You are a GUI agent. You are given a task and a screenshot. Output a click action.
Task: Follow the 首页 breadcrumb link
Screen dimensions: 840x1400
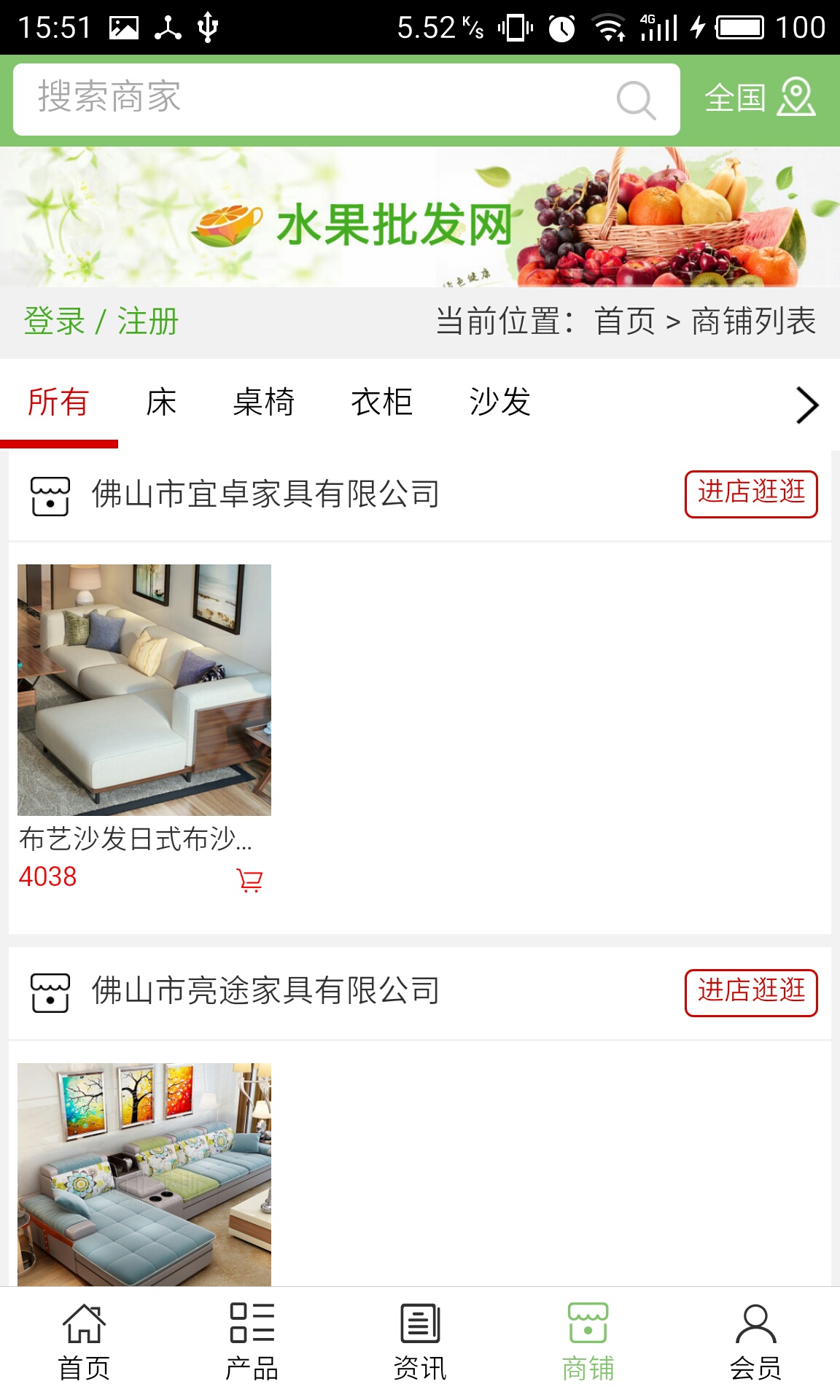tap(625, 322)
